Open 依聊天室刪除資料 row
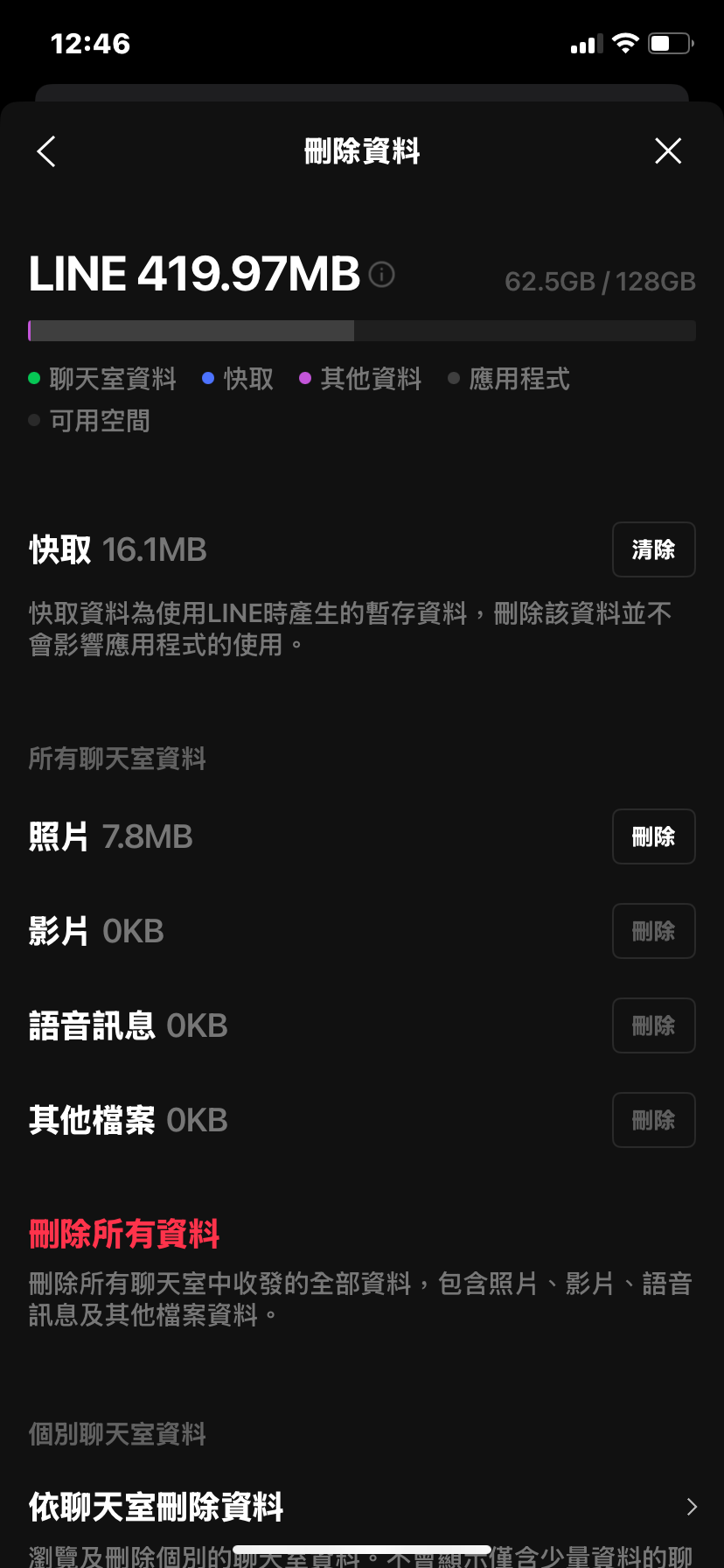The height and width of the screenshot is (1568, 724). (362, 1507)
